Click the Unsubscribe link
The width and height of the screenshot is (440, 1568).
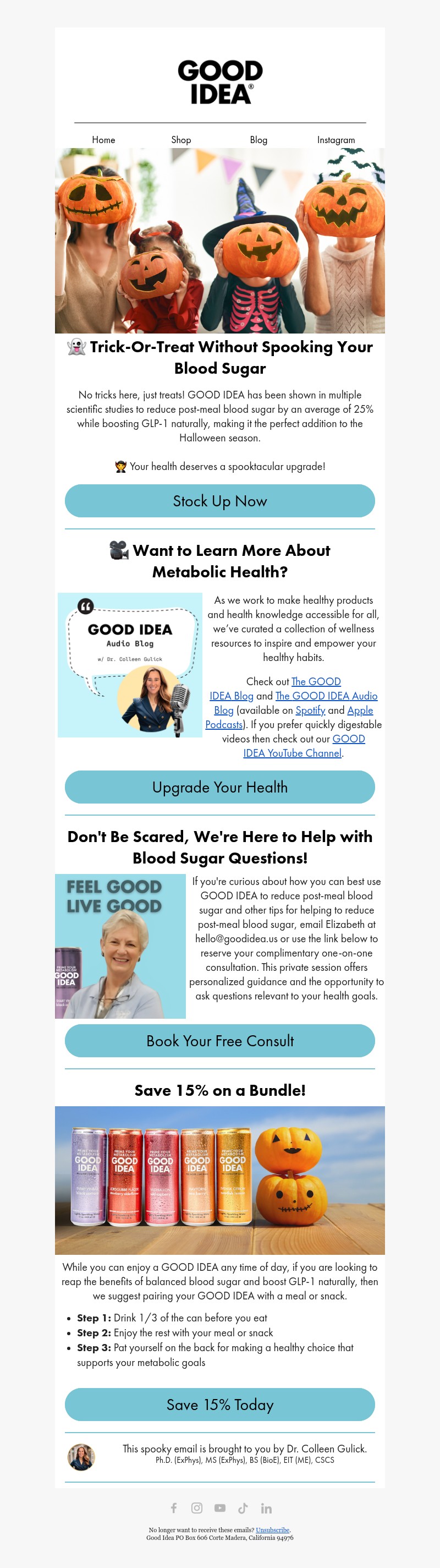click(272, 1529)
